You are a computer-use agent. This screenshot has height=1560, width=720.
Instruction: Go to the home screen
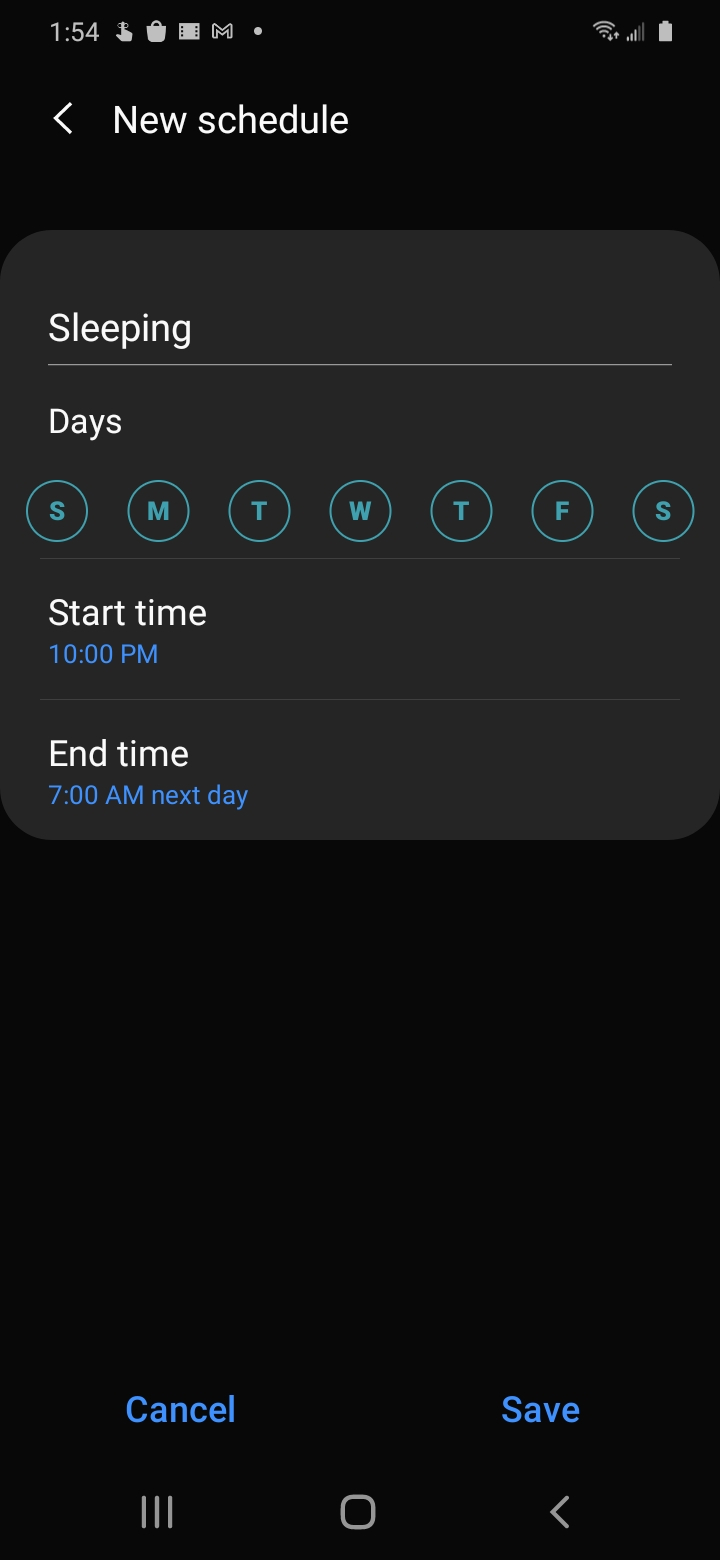point(358,1512)
